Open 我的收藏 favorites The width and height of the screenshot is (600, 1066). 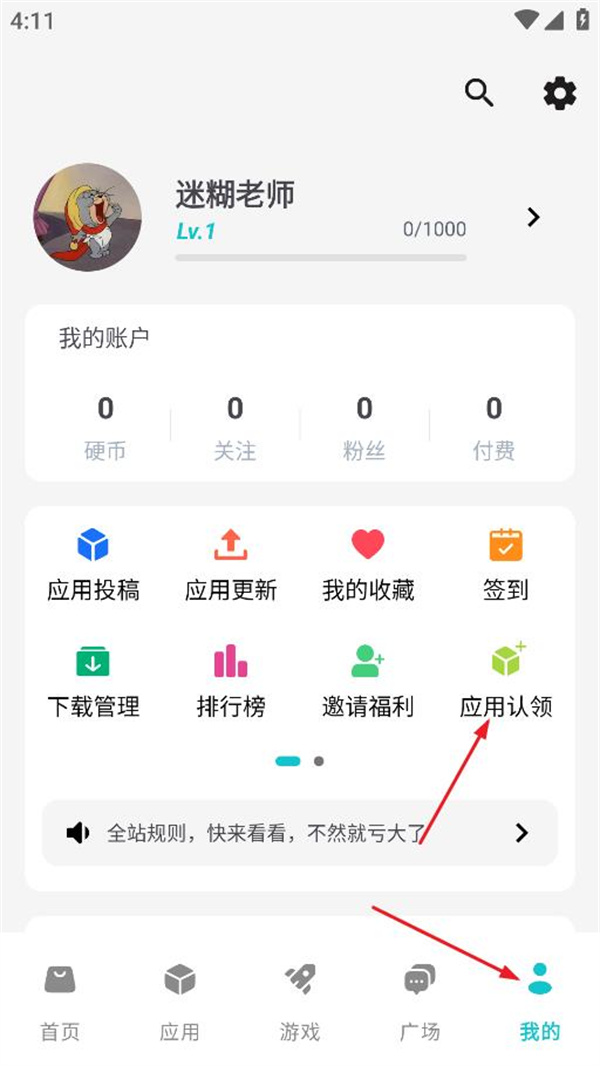click(x=368, y=565)
